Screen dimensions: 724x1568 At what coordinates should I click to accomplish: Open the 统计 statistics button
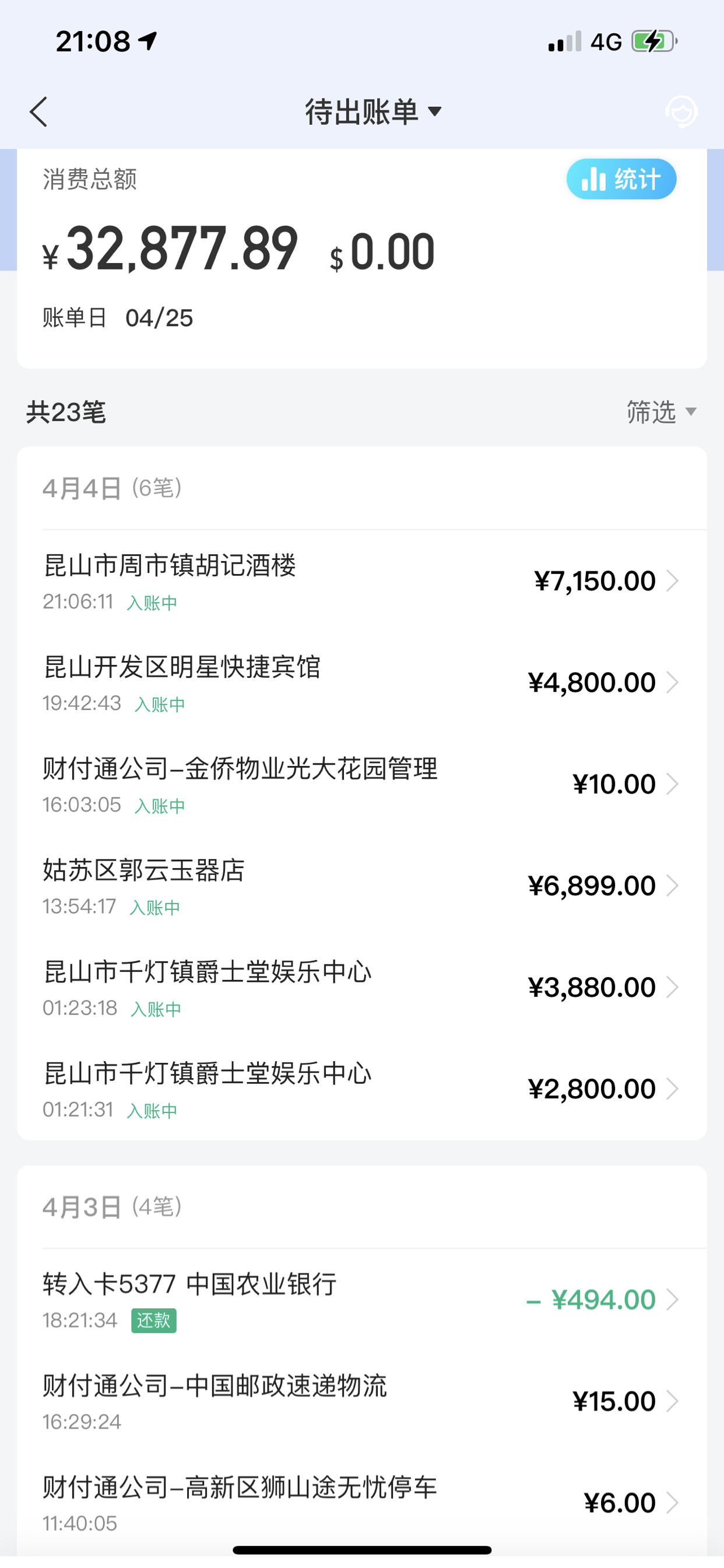pyautogui.click(x=621, y=179)
